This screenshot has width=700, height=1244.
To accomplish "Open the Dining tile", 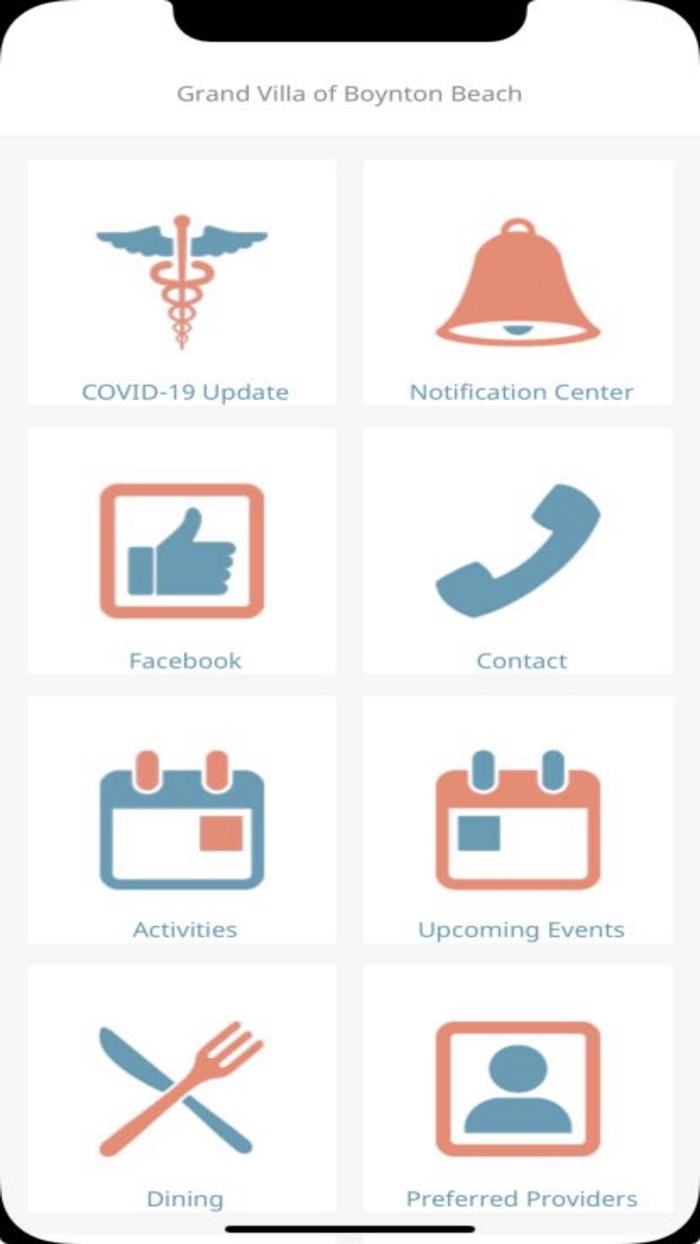I will pos(182,1089).
